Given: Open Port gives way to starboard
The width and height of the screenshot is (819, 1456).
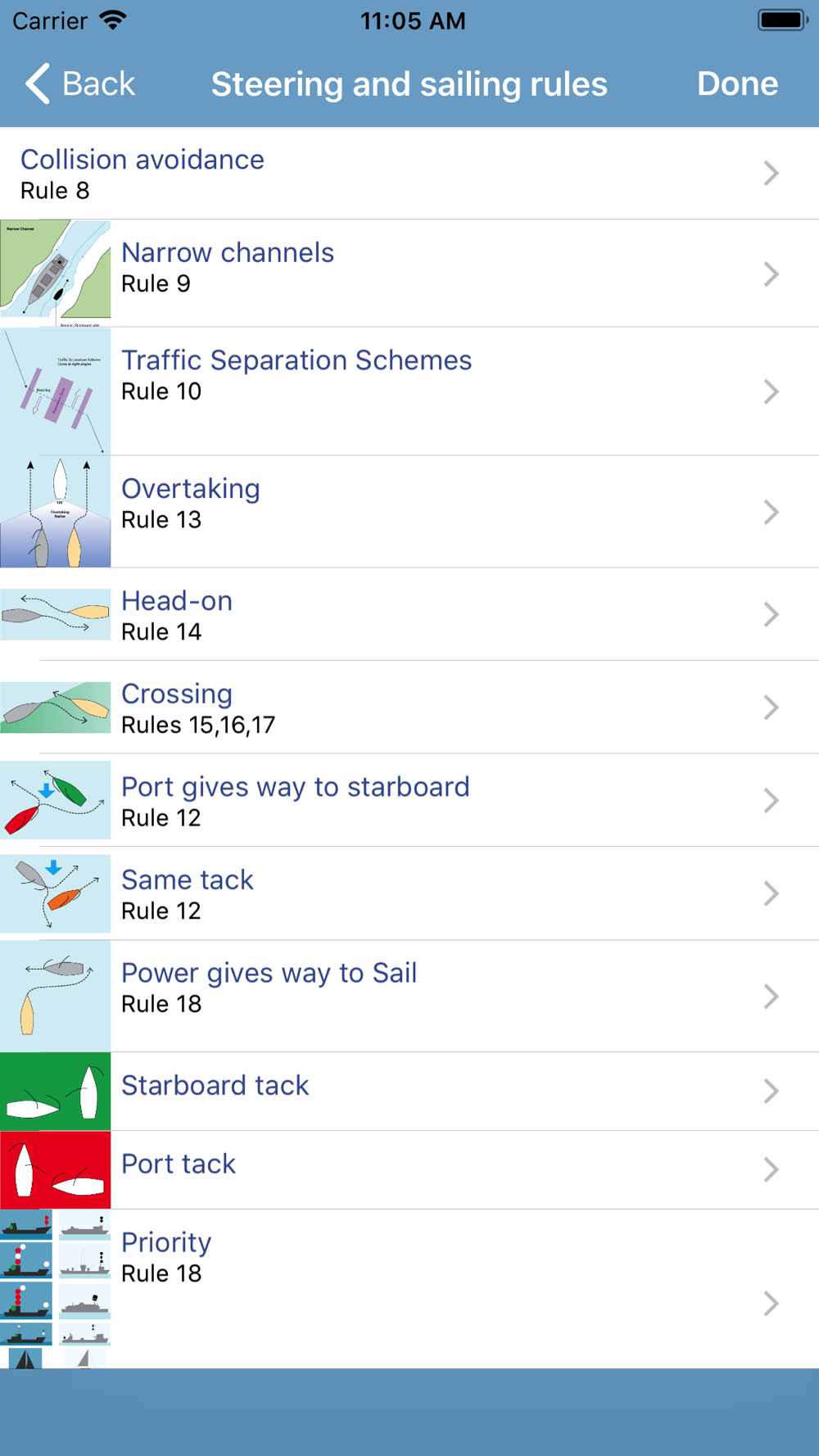Looking at the screenshot, I should click(x=409, y=800).
